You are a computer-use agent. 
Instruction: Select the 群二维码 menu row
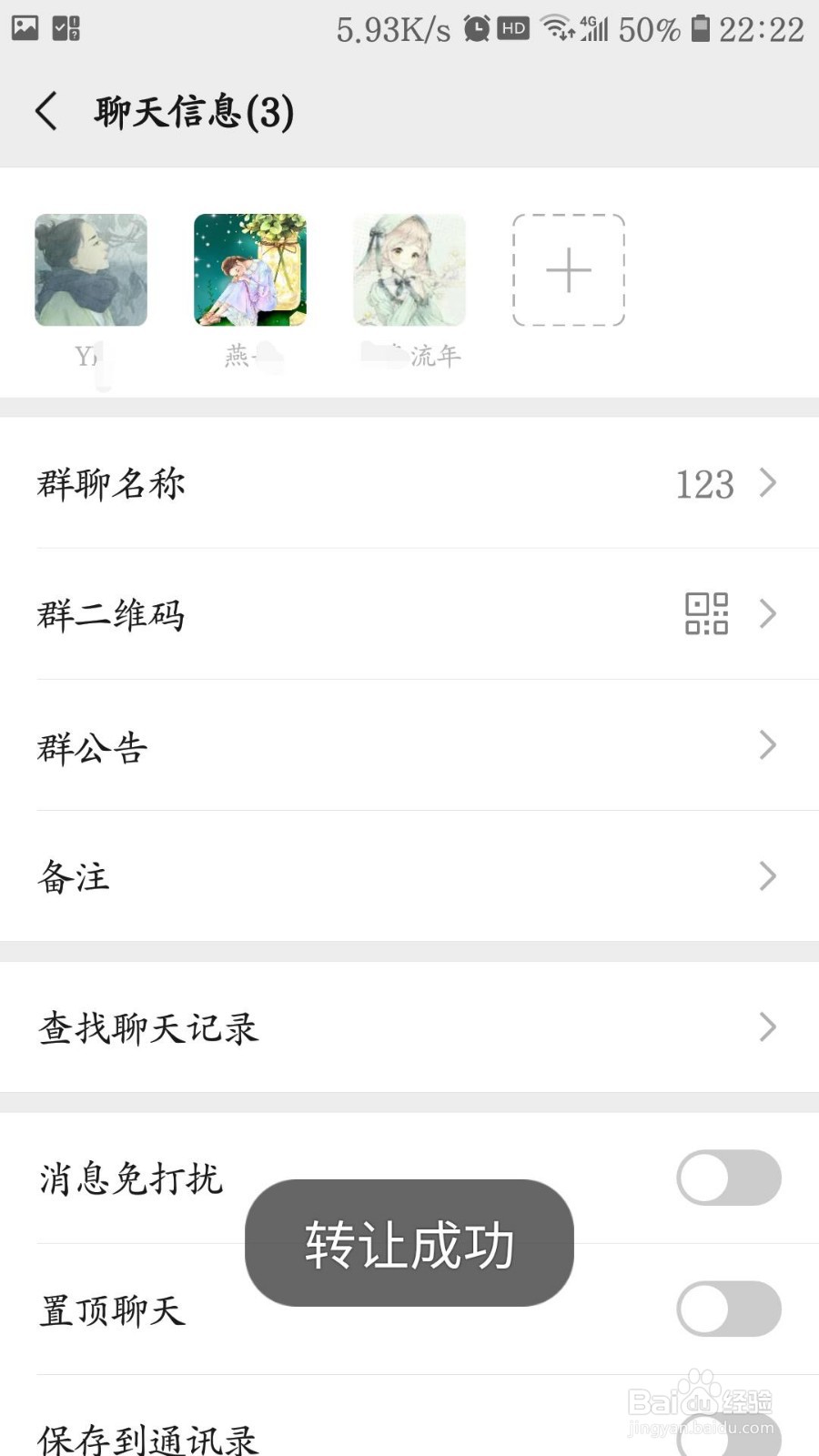pos(409,615)
